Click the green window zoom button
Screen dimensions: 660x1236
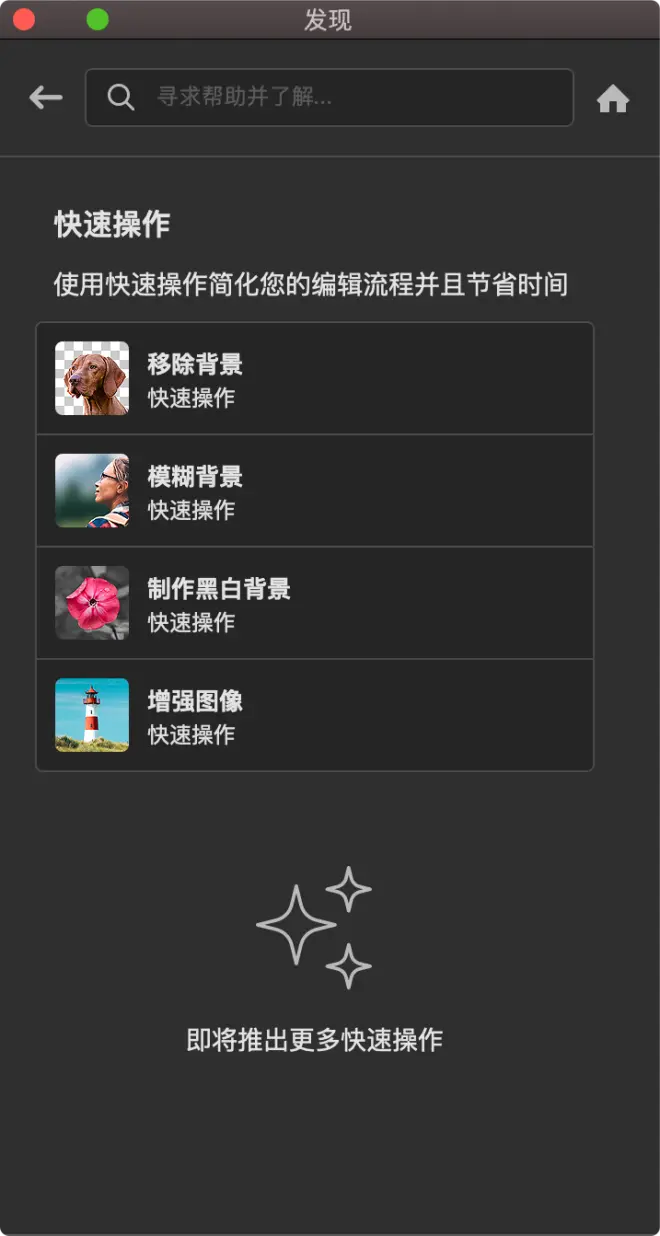coord(97,19)
